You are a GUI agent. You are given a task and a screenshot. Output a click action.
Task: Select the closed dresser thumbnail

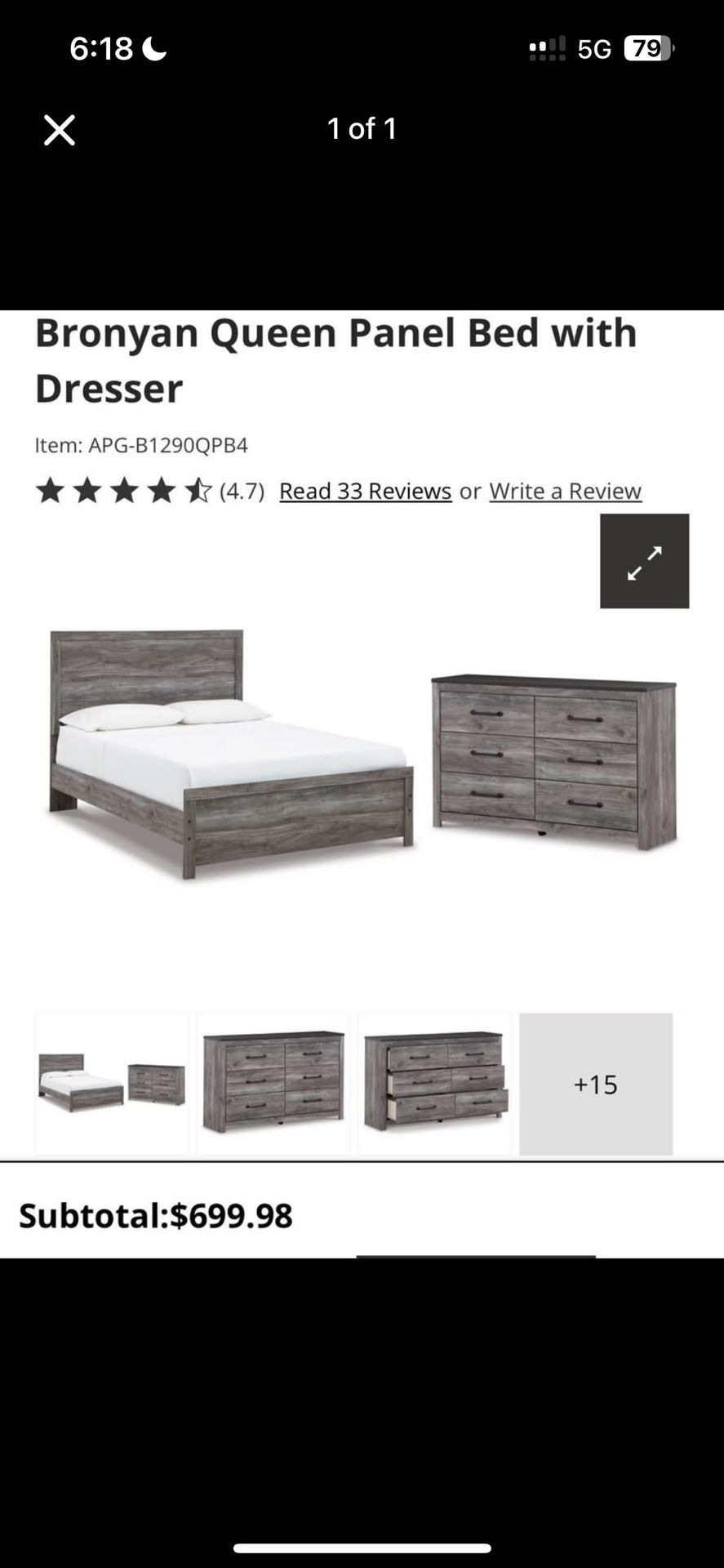click(273, 1084)
